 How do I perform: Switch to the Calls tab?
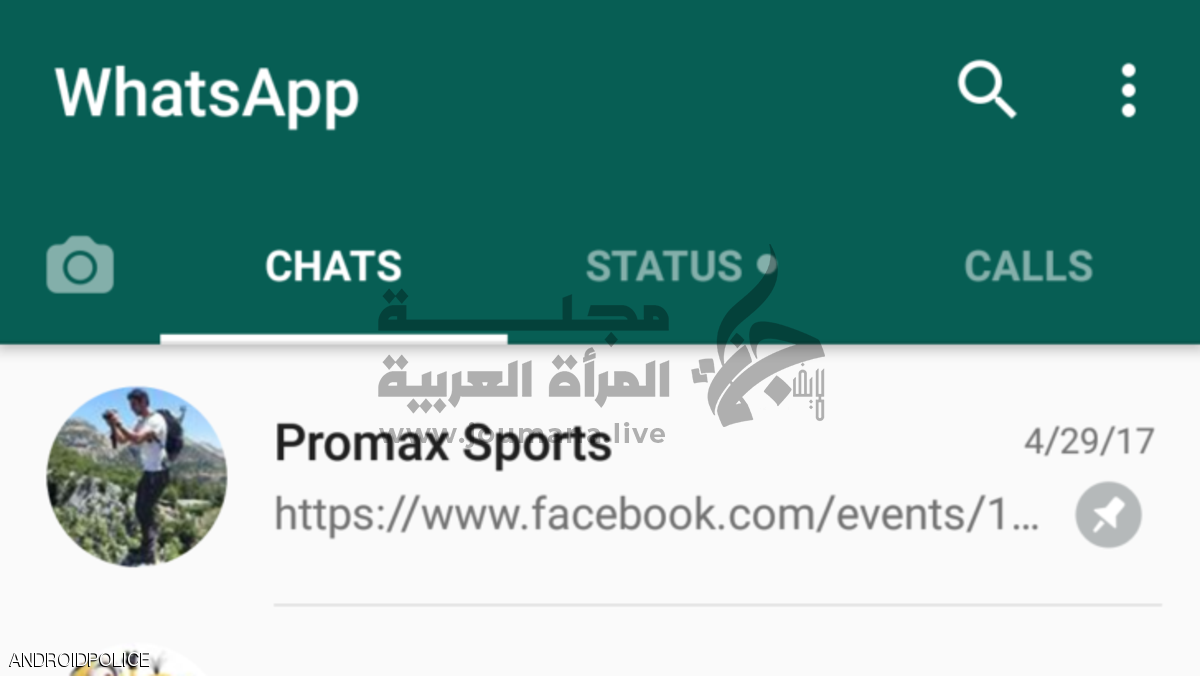pyautogui.click(x=1028, y=267)
